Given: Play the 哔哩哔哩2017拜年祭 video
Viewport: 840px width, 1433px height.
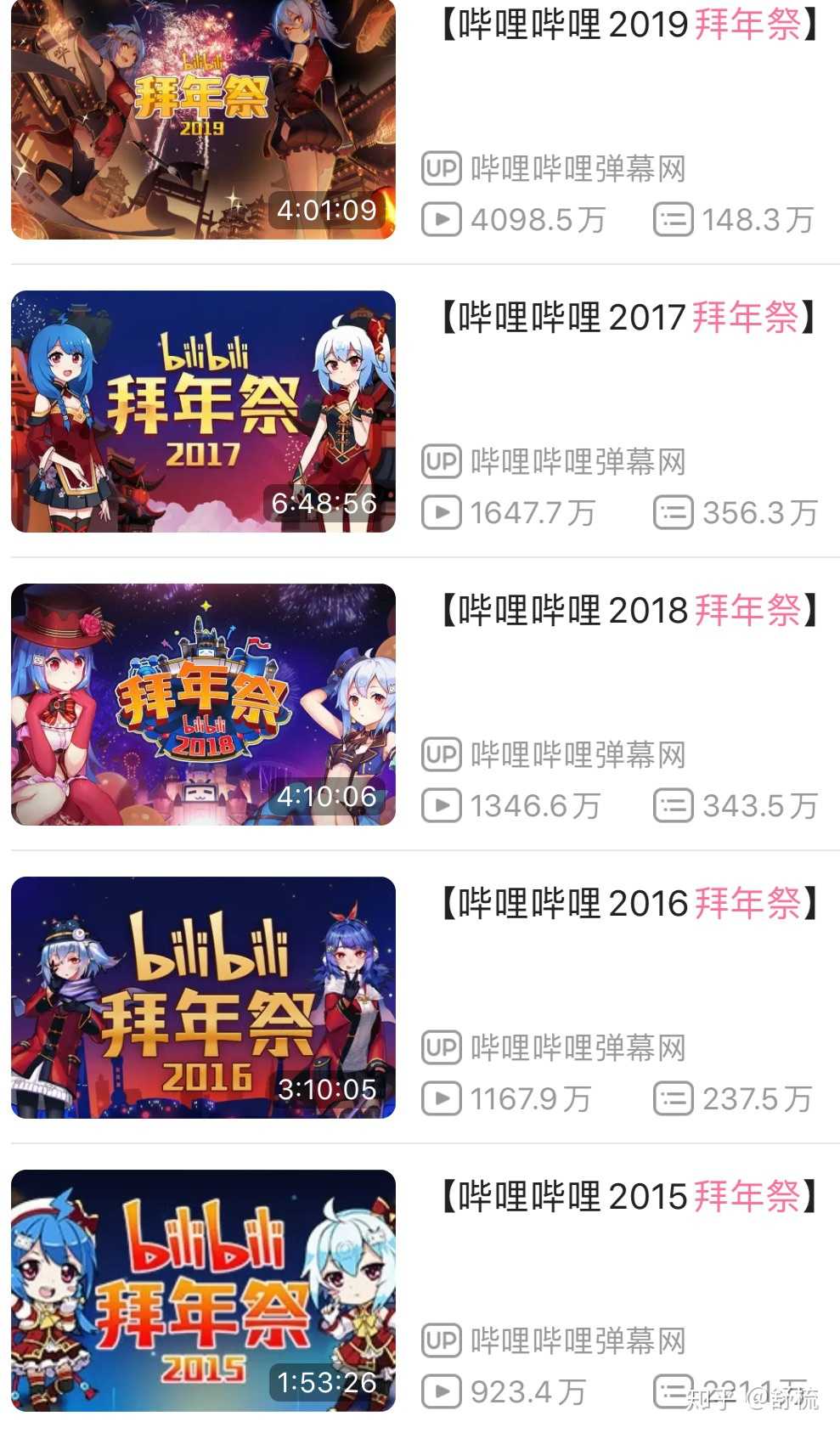Looking at the screenshot, I should click(203, 411).
